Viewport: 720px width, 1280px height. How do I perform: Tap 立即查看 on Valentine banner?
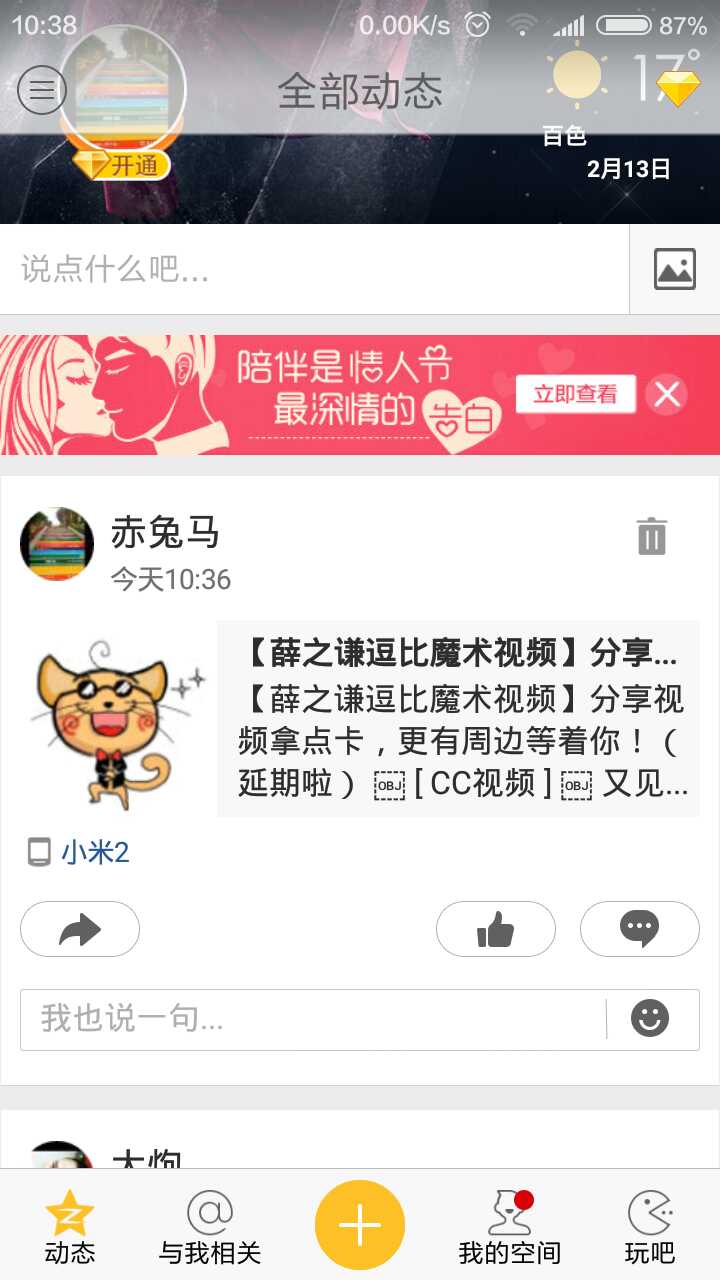(574, 394)
